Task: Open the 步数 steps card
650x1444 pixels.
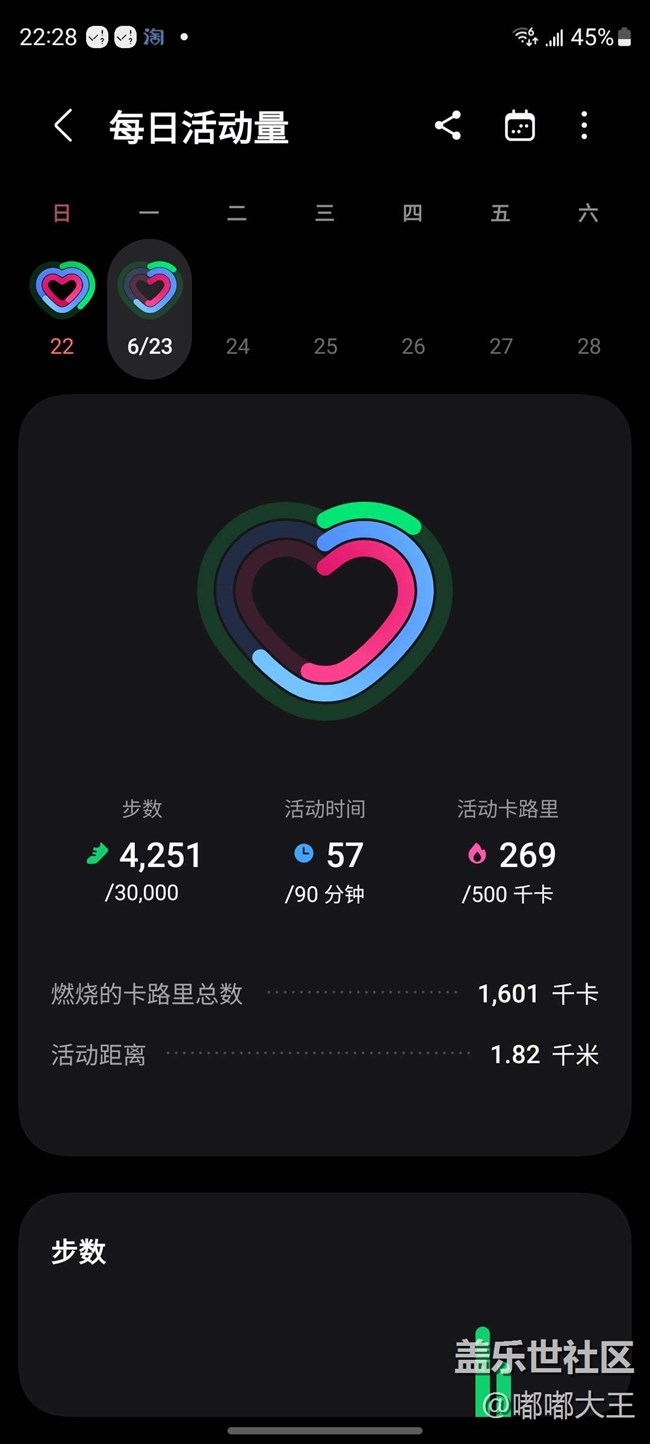Action: click(x=325, y=1303)
